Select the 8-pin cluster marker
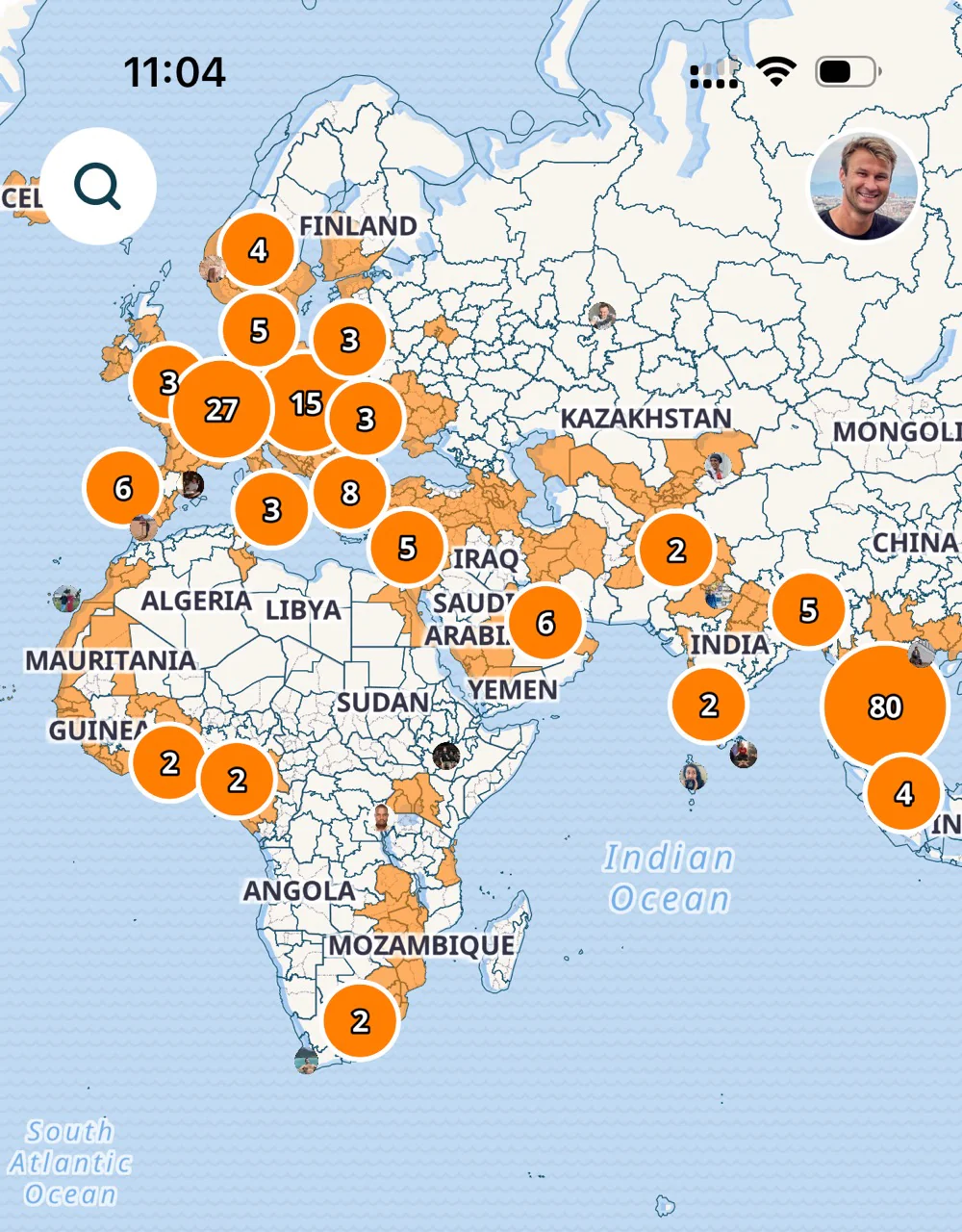 point(350,493)
